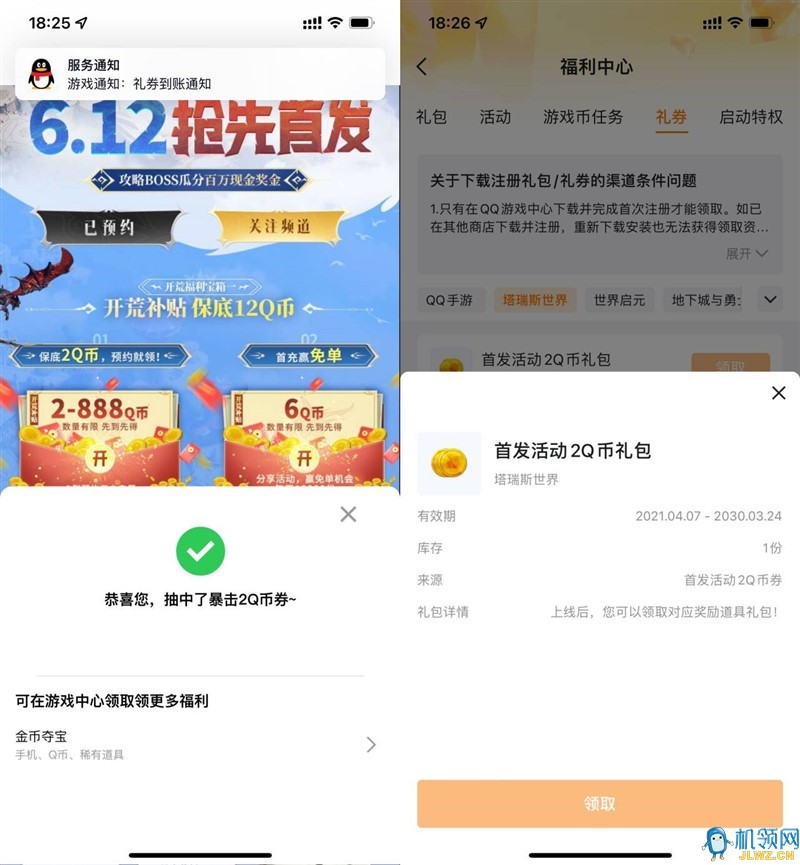Open the 礼券到账通知 notification banner
This screenshot has height=865, width=800.
pos(200,75)
